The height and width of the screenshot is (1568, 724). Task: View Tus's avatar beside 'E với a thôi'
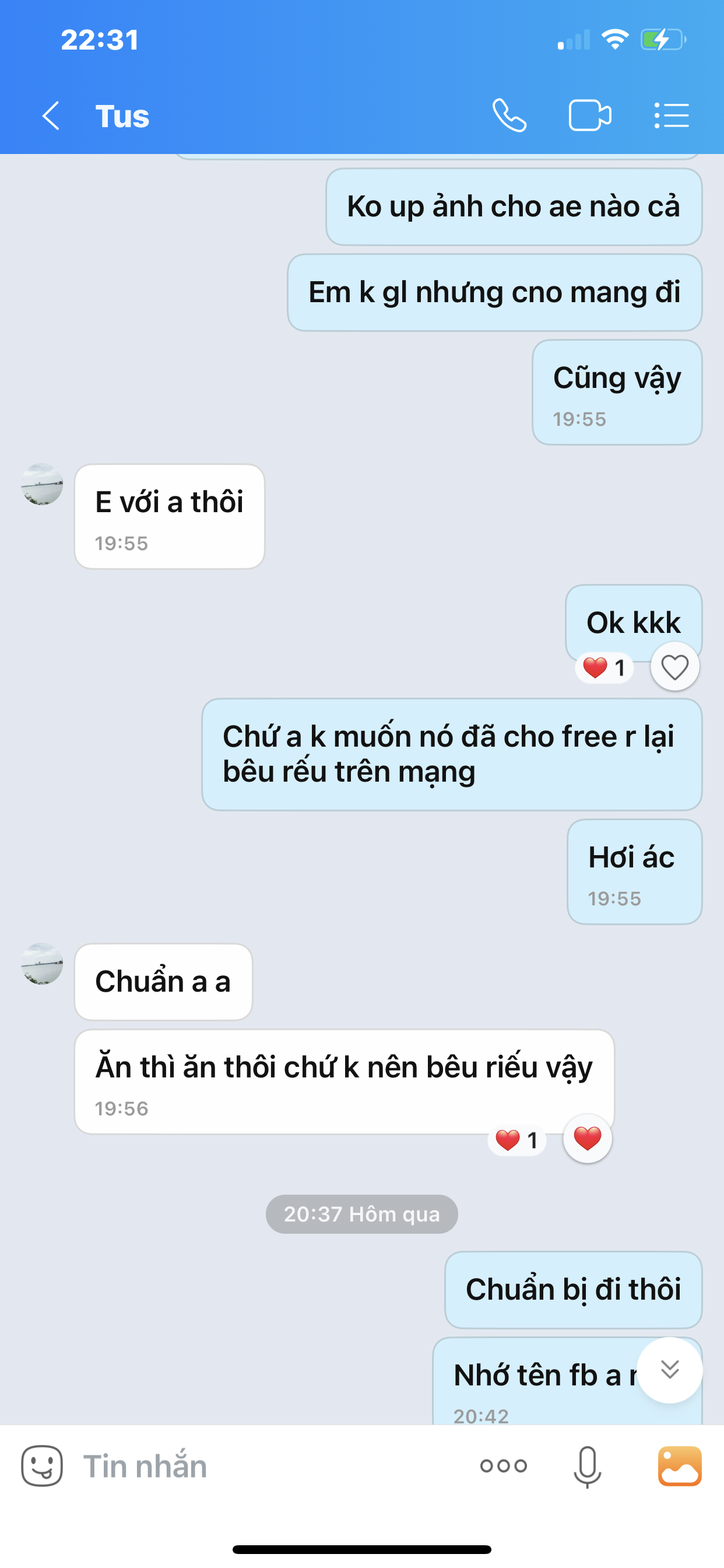click(43, 485)
